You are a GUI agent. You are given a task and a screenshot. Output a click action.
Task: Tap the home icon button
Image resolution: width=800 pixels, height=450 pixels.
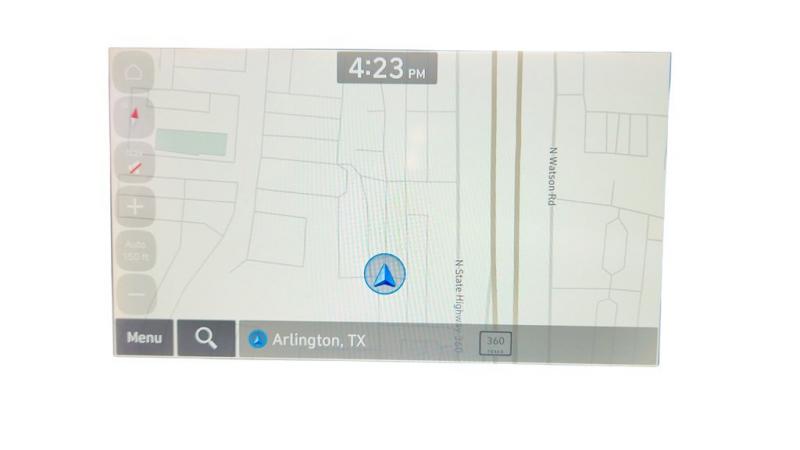pos(134,73)
